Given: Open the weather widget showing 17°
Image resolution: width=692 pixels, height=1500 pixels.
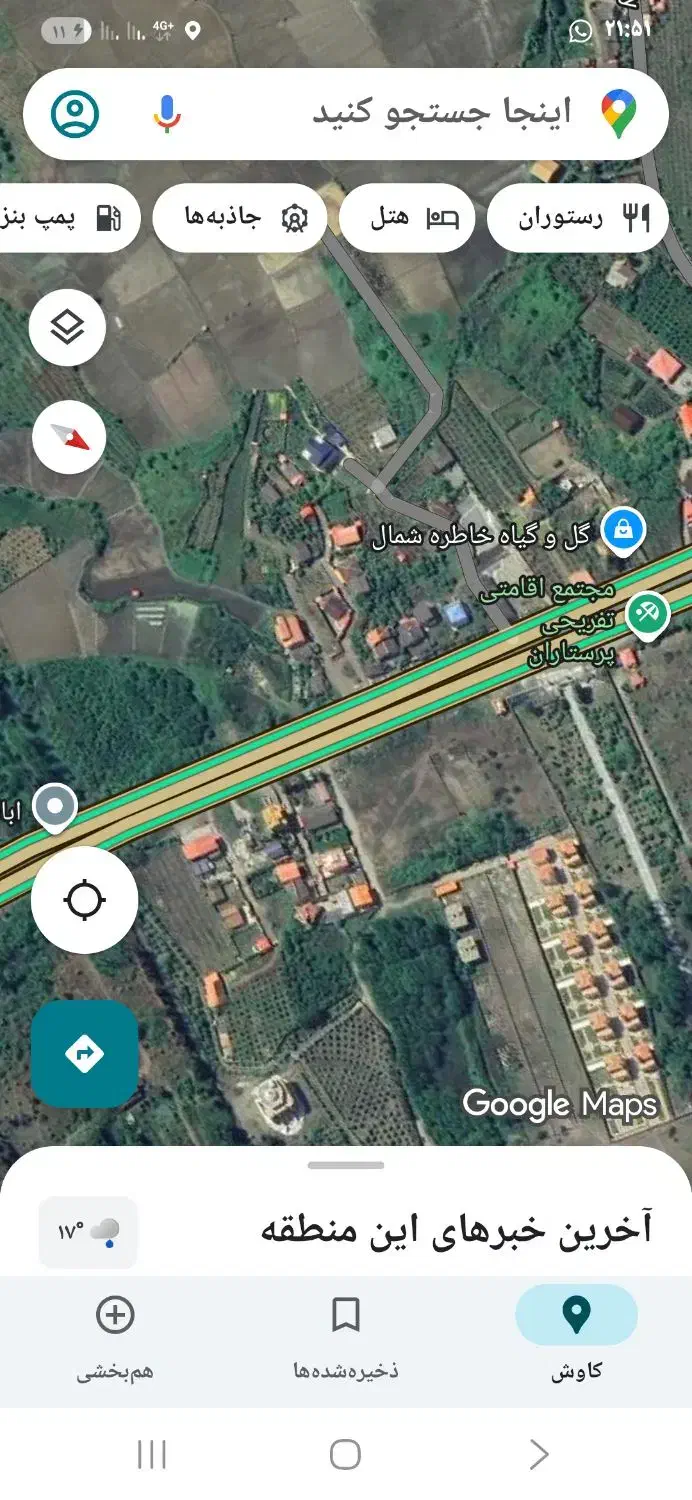Looking at the screenshot, I should tap(88, 1231).
